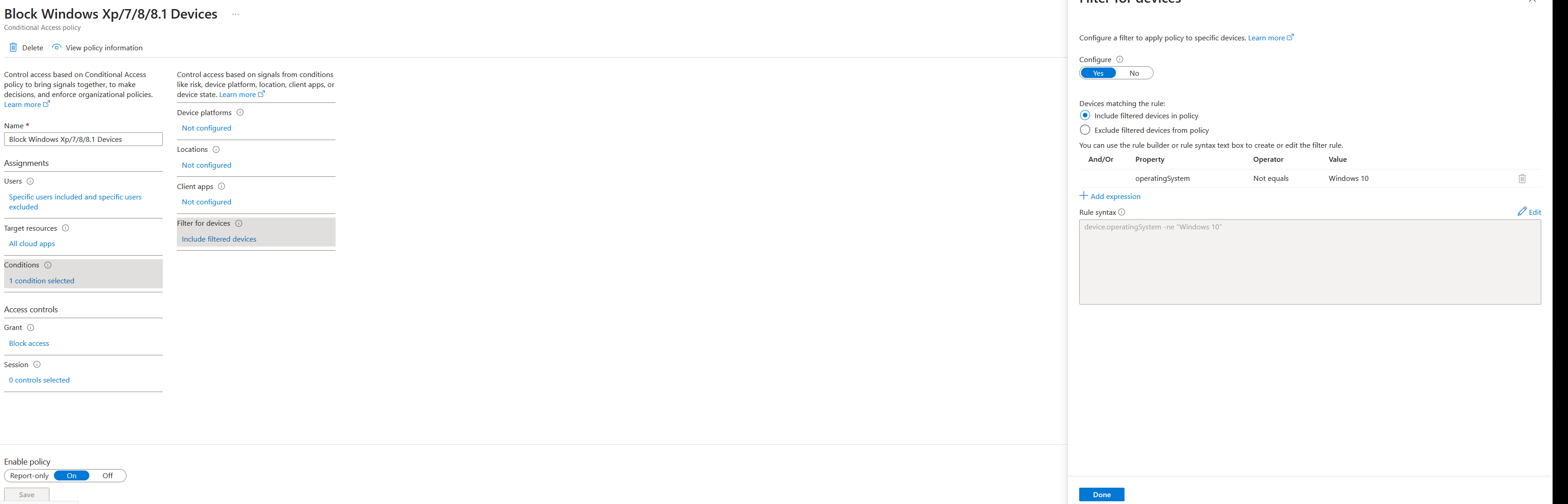The width and height of the screenshot is (1568, 504).
Task: Delete this Conditional Access policy
Action: [x=26, y=48]
